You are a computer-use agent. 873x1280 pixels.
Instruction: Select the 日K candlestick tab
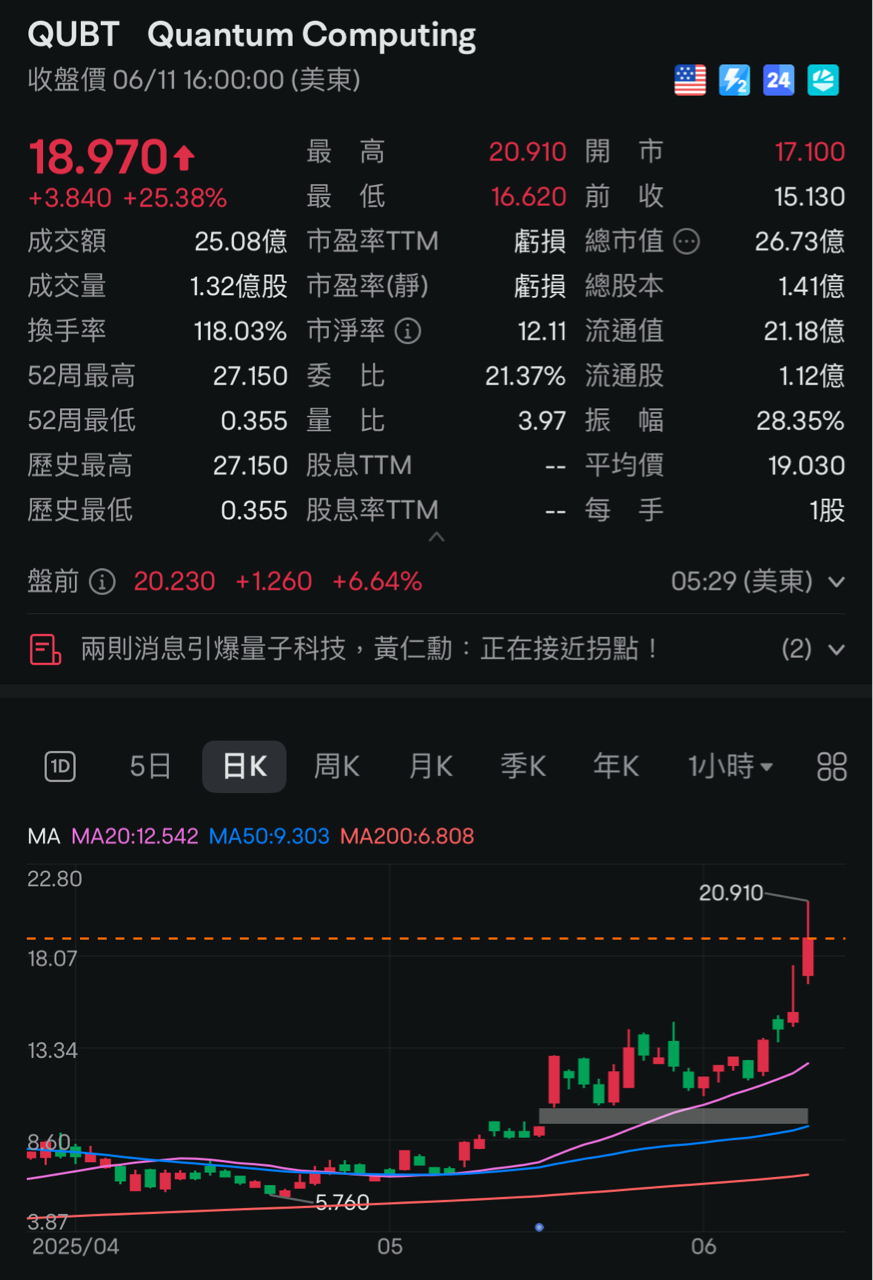(244, 767)
